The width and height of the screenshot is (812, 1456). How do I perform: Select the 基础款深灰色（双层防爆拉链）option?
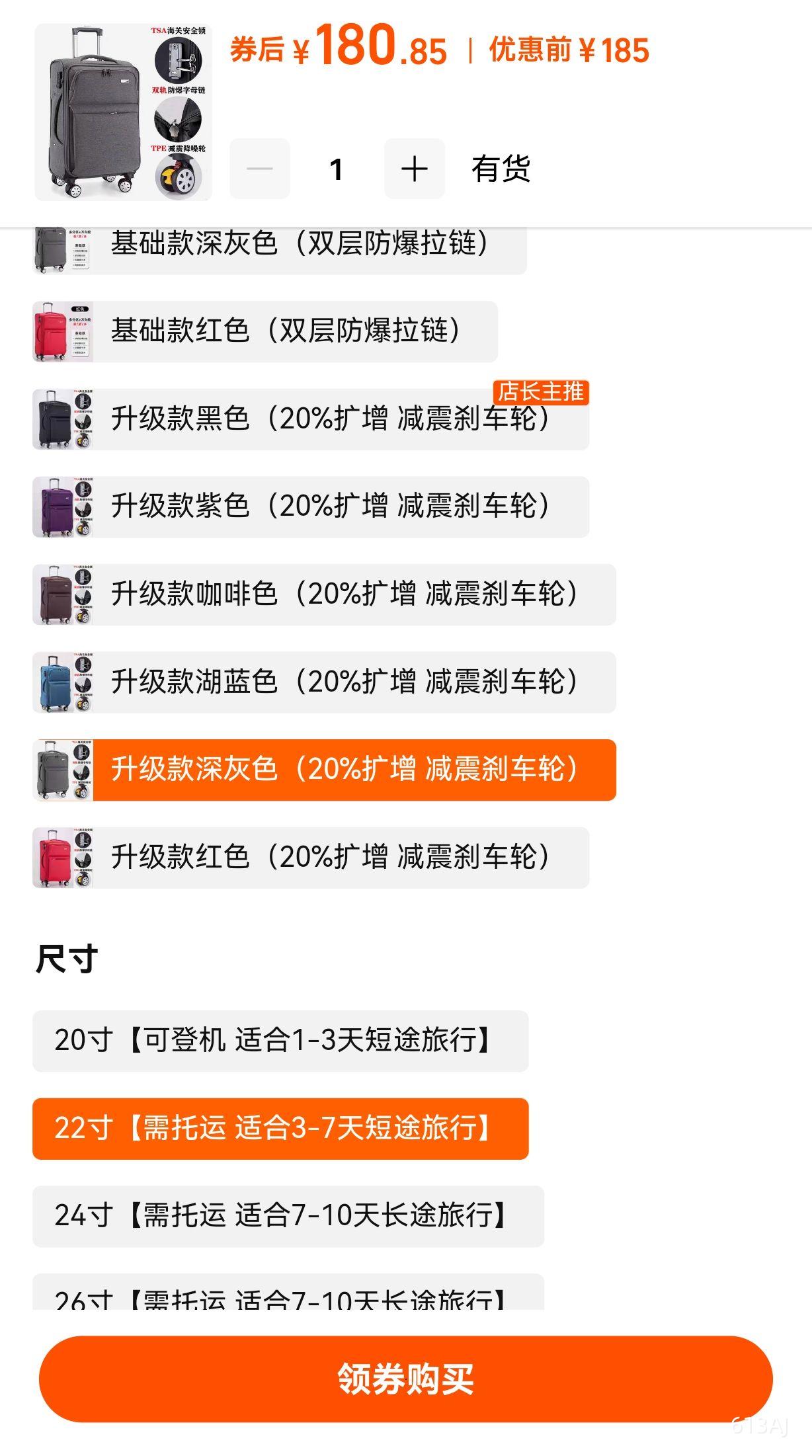click(x=301, y=245)
